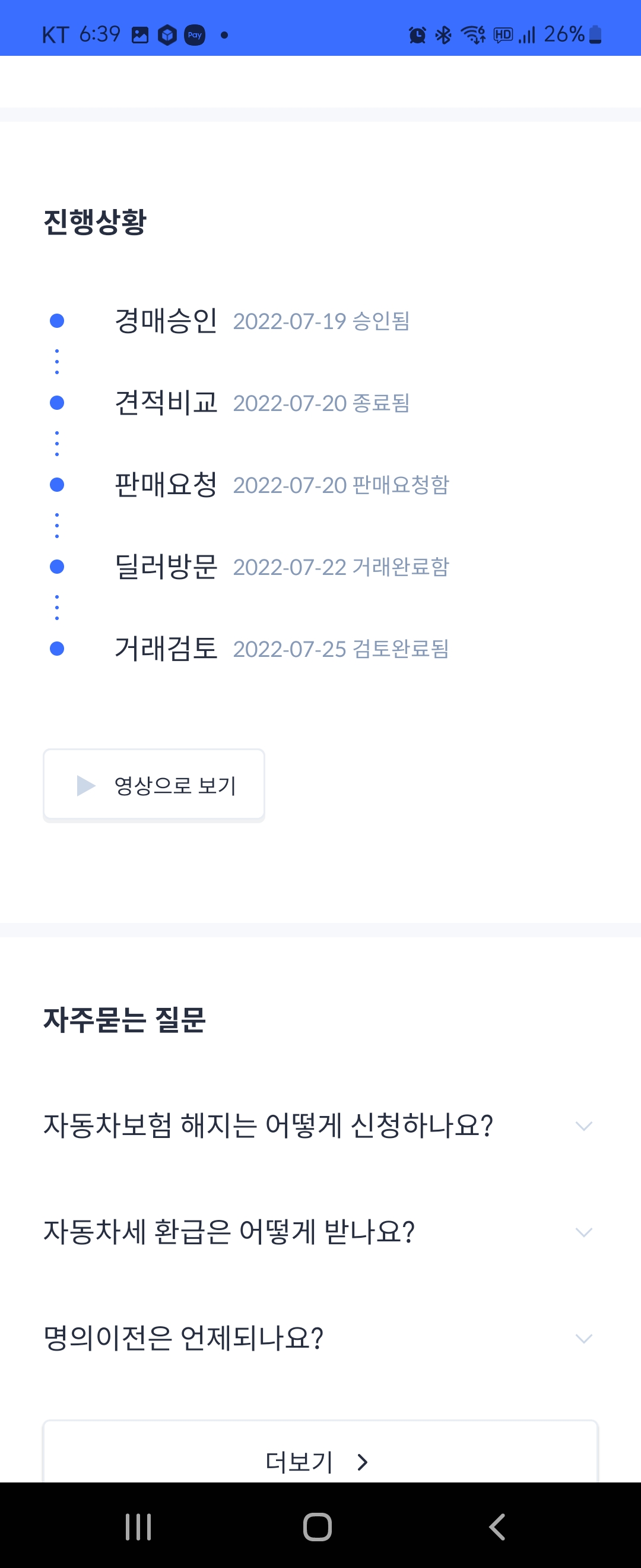
Task: Toggle Bluetooth from the status bar
Action: tap(443, 35)
